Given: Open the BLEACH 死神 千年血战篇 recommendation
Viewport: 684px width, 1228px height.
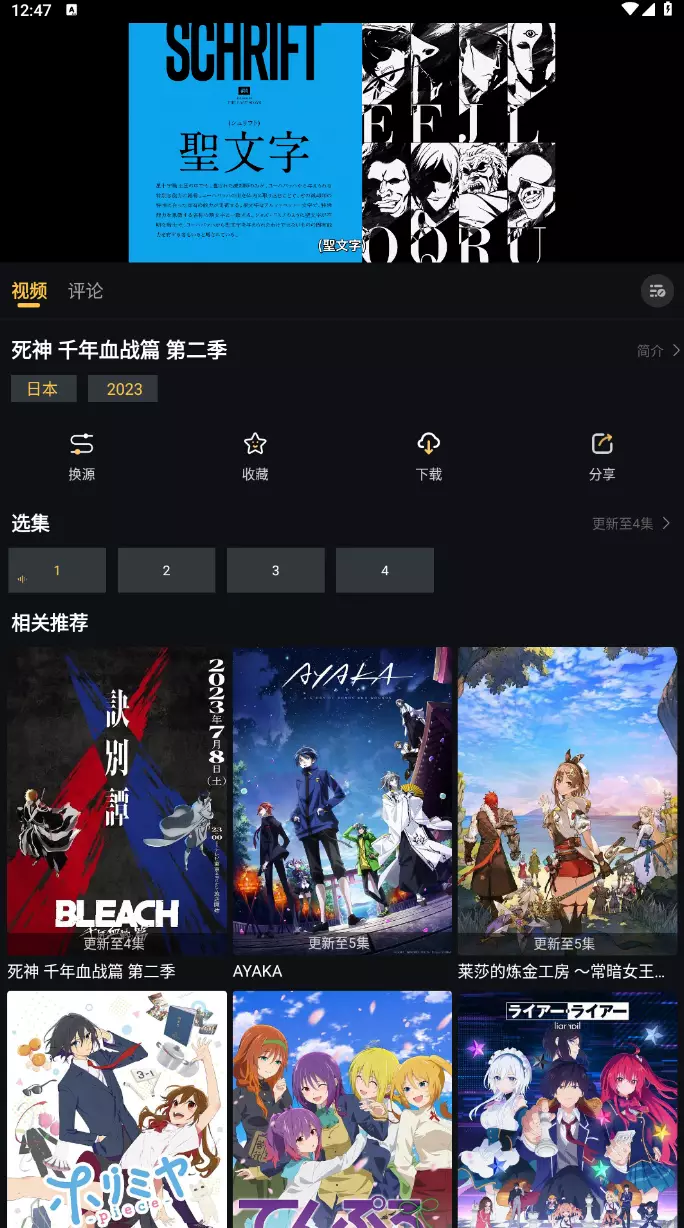Looking at the screenshot, I should tap(117, 800).
